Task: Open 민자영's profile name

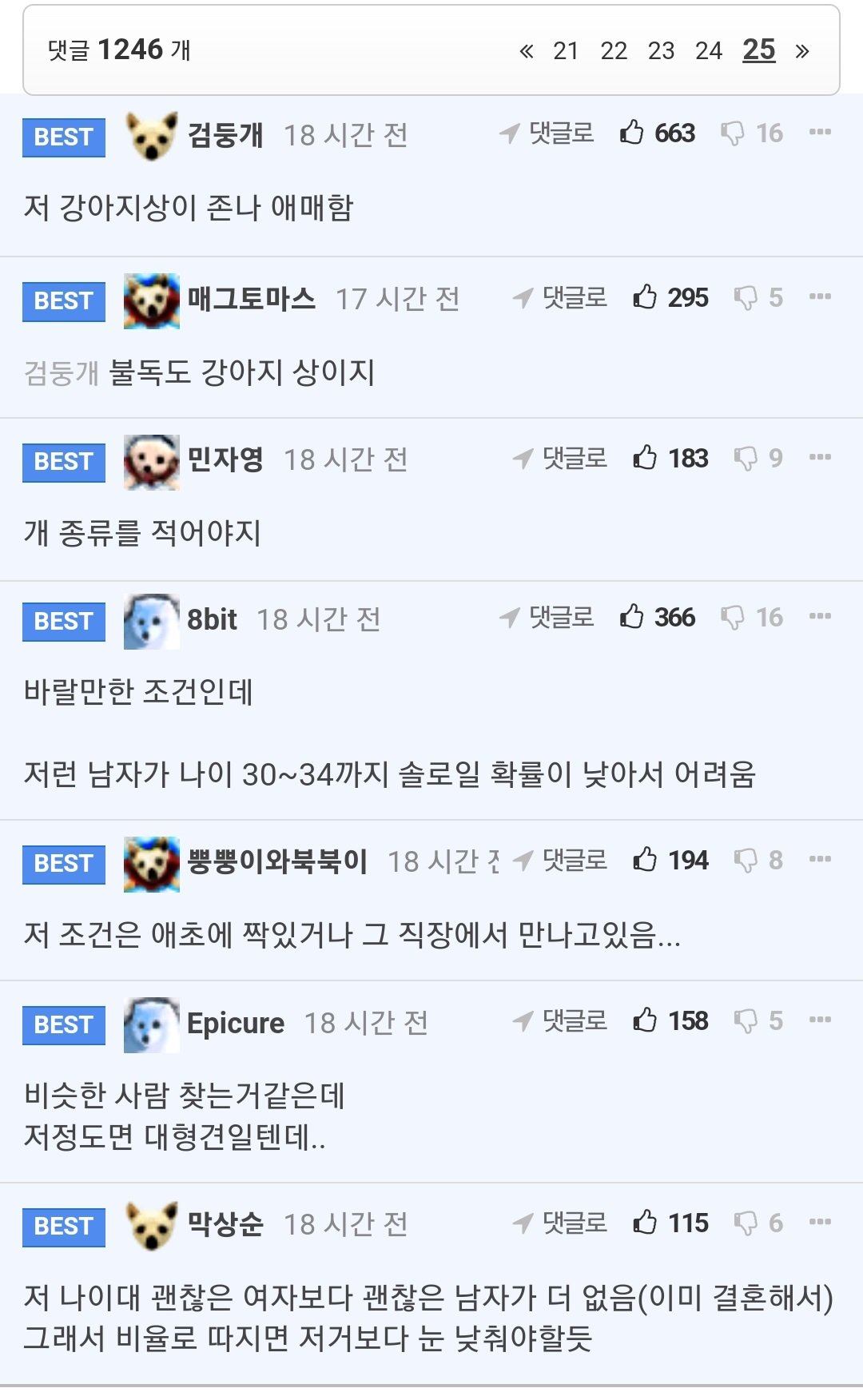Action: click(225, 459)
